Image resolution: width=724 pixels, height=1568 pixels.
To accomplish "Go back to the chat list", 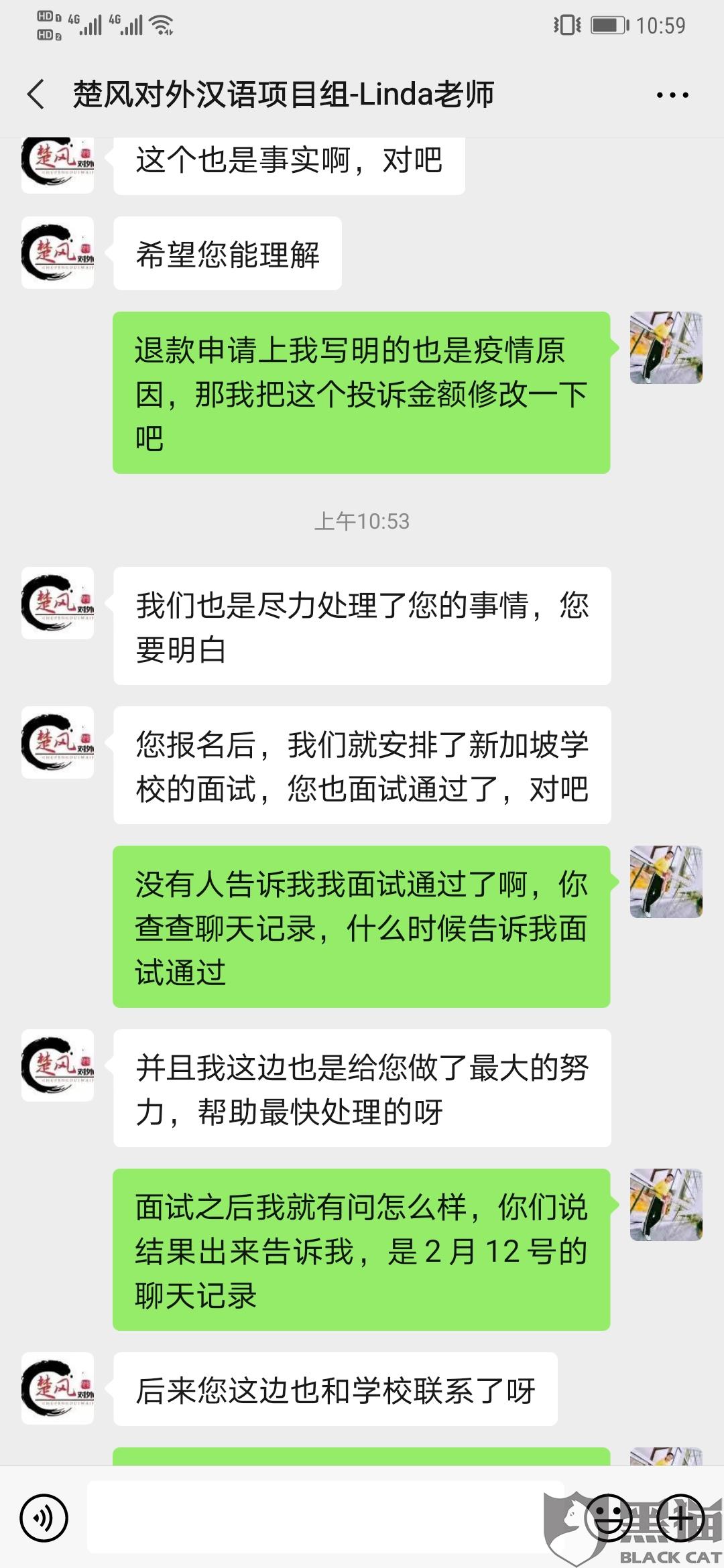I will coord(37,94).
